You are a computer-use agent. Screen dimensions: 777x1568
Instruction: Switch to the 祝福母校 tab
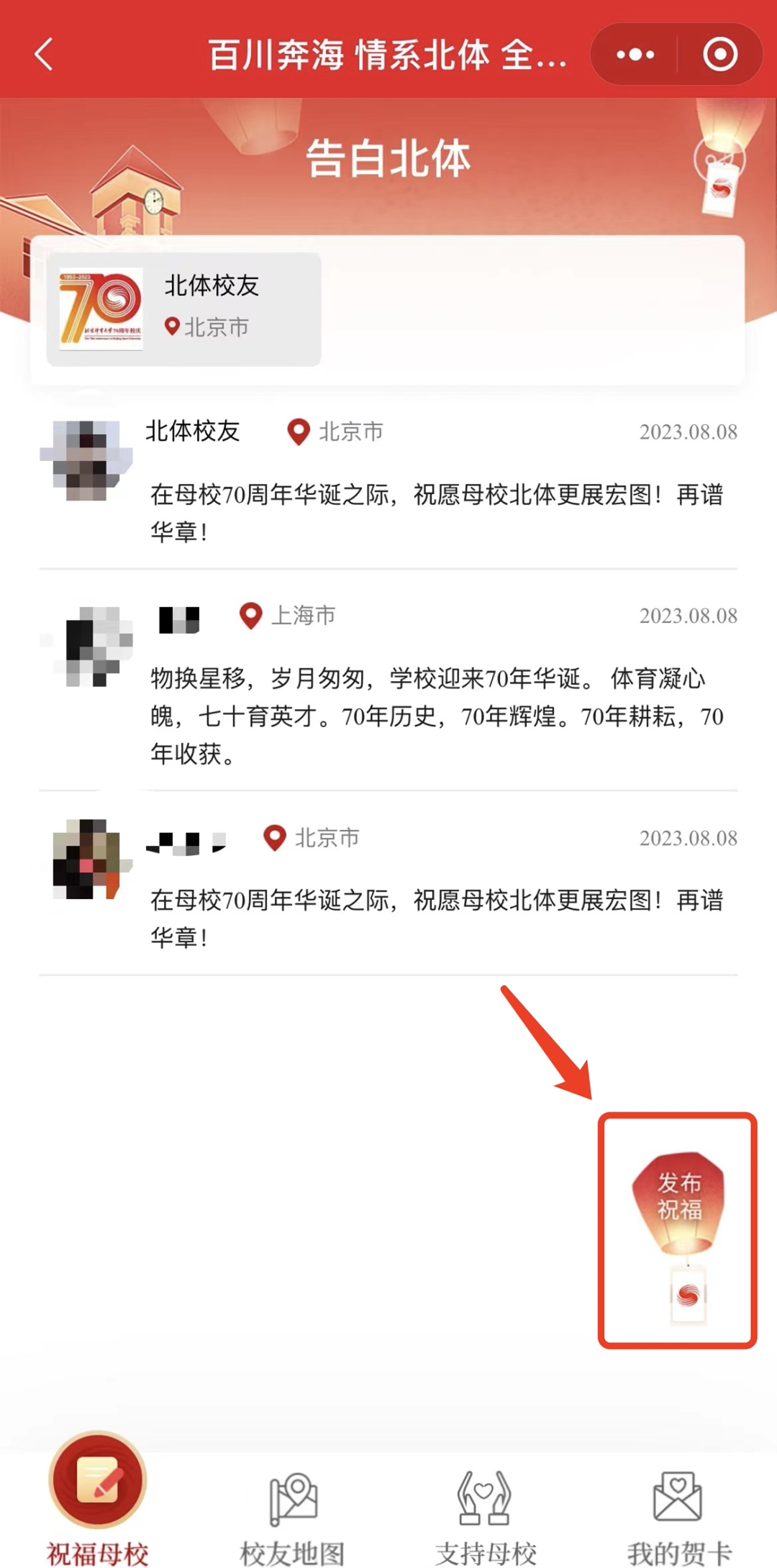pyautogui.click(x=98, y=1500)
